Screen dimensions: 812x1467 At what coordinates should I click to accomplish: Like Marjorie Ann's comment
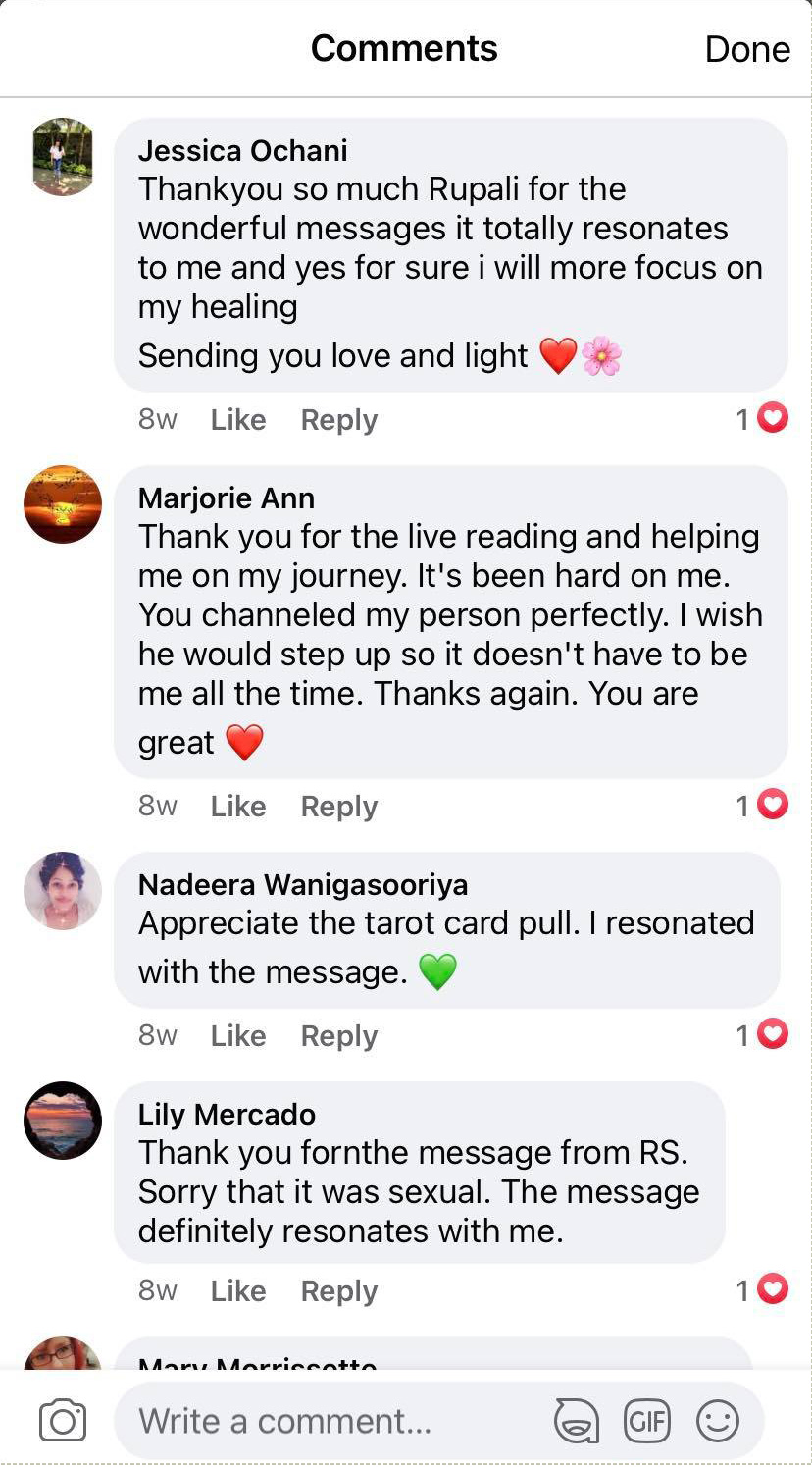(238, 807)
